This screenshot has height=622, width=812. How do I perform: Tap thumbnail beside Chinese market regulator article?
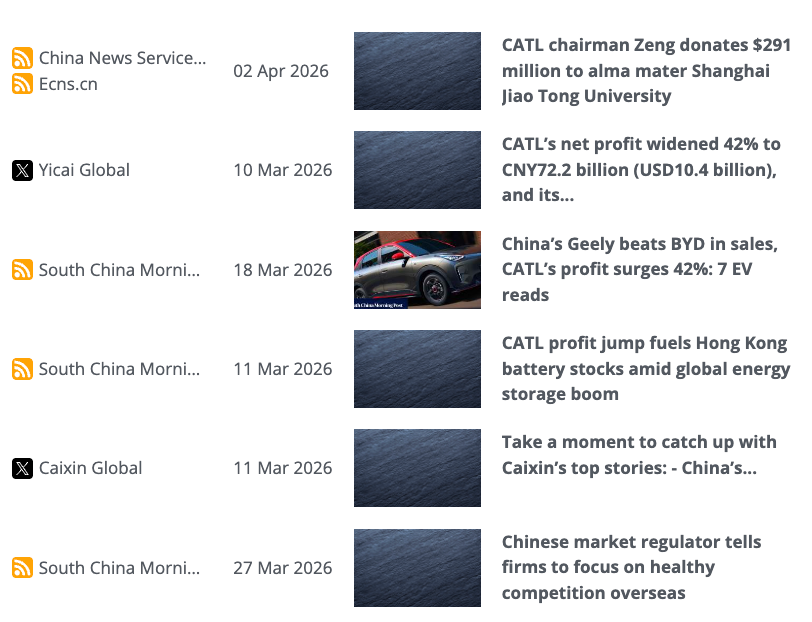[417, 568]
